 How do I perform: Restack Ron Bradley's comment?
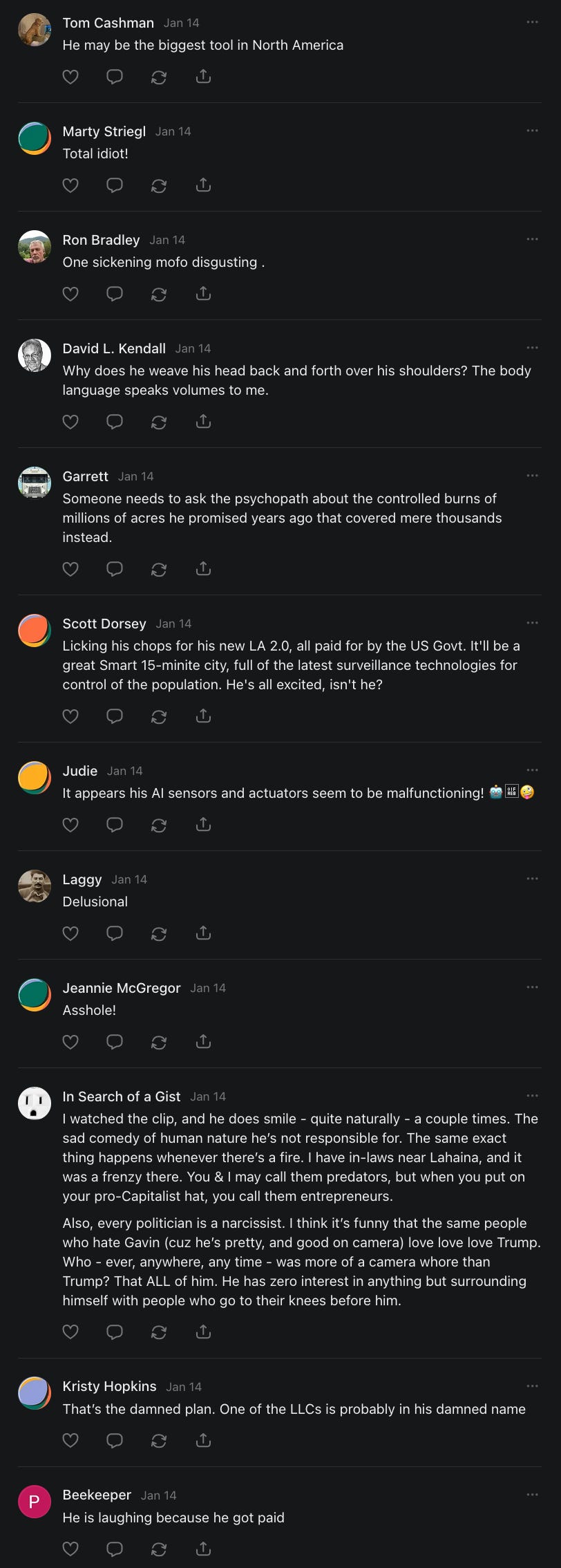click(159, 294)
